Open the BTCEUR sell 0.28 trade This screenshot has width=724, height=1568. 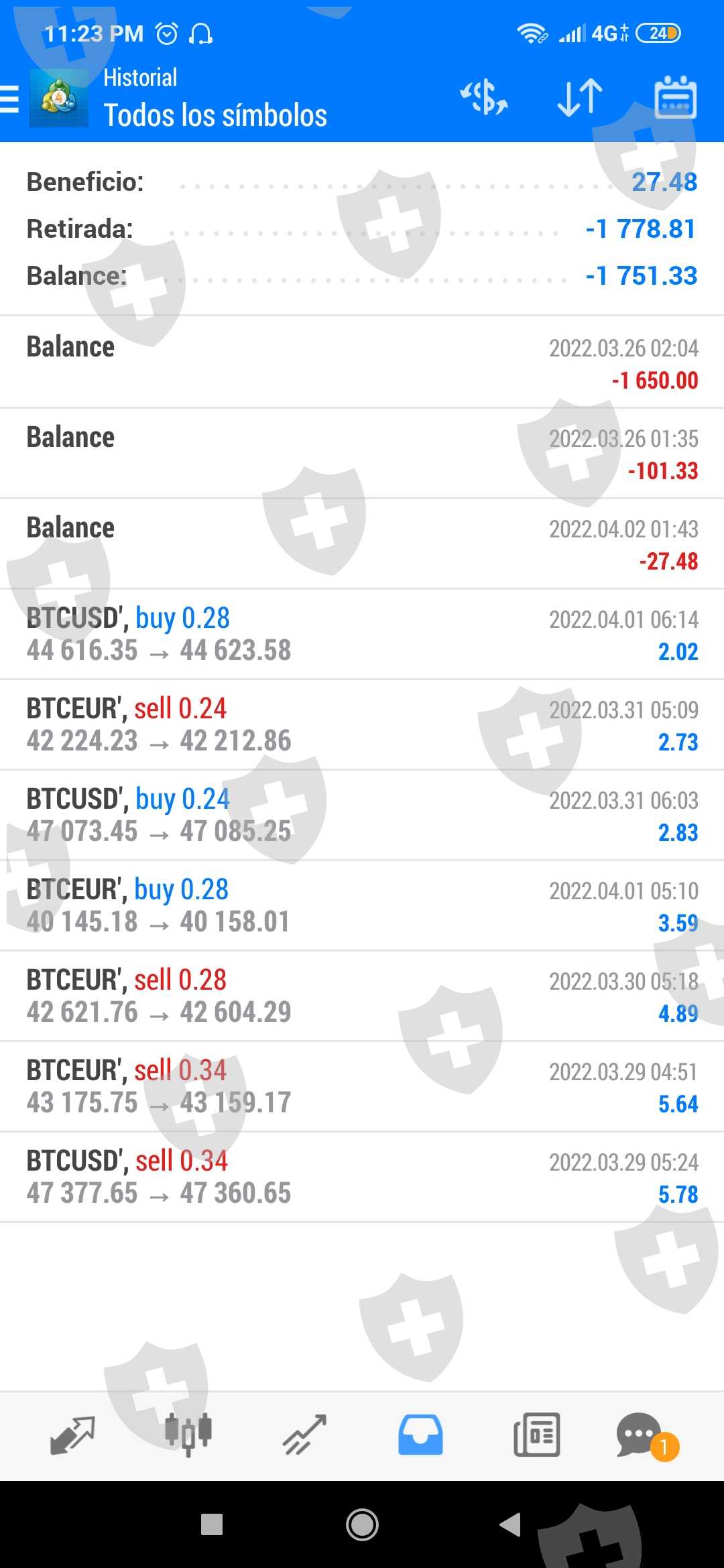362,996
